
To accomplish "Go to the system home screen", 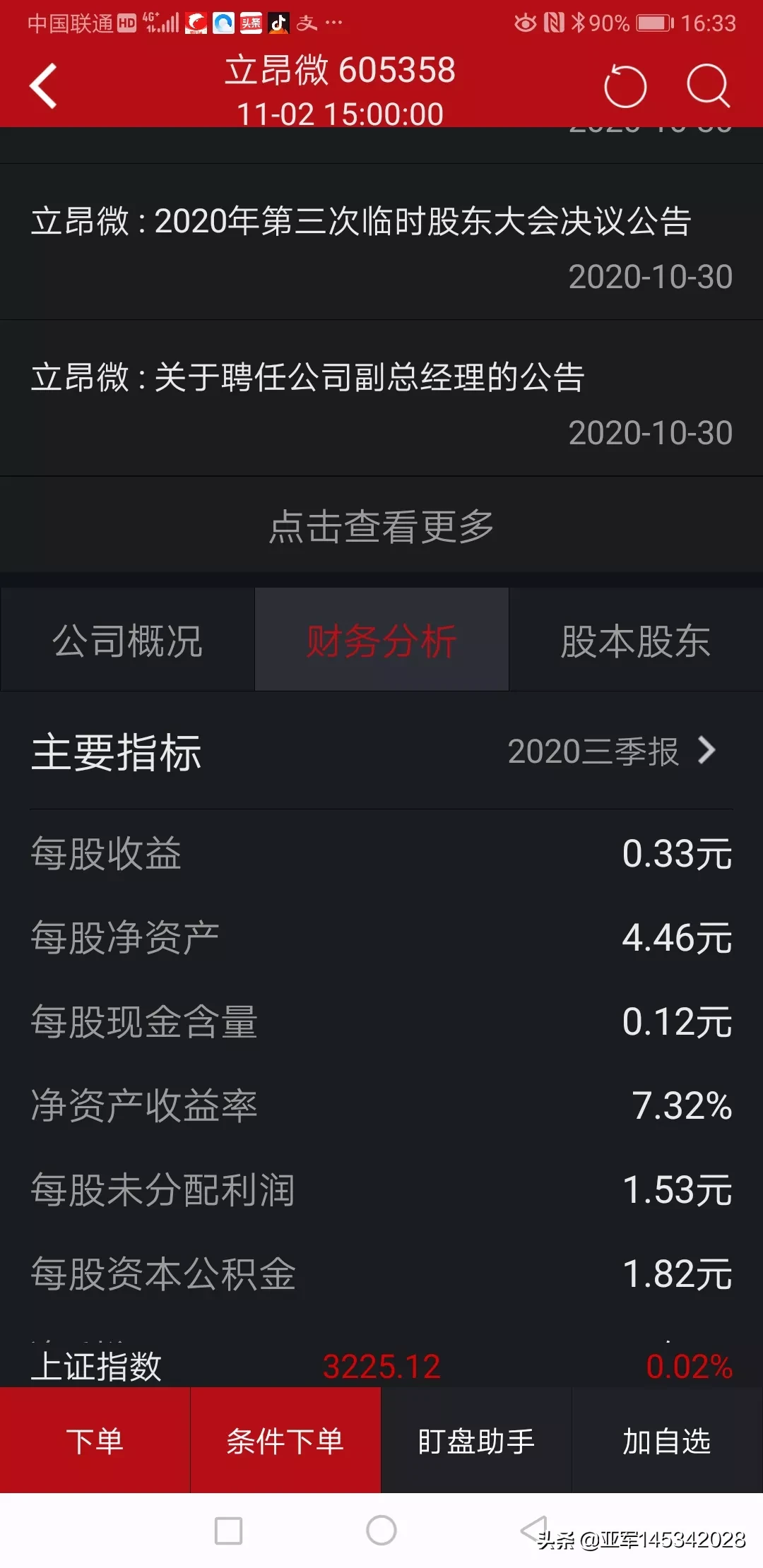I will click(x=381, y=1531).
